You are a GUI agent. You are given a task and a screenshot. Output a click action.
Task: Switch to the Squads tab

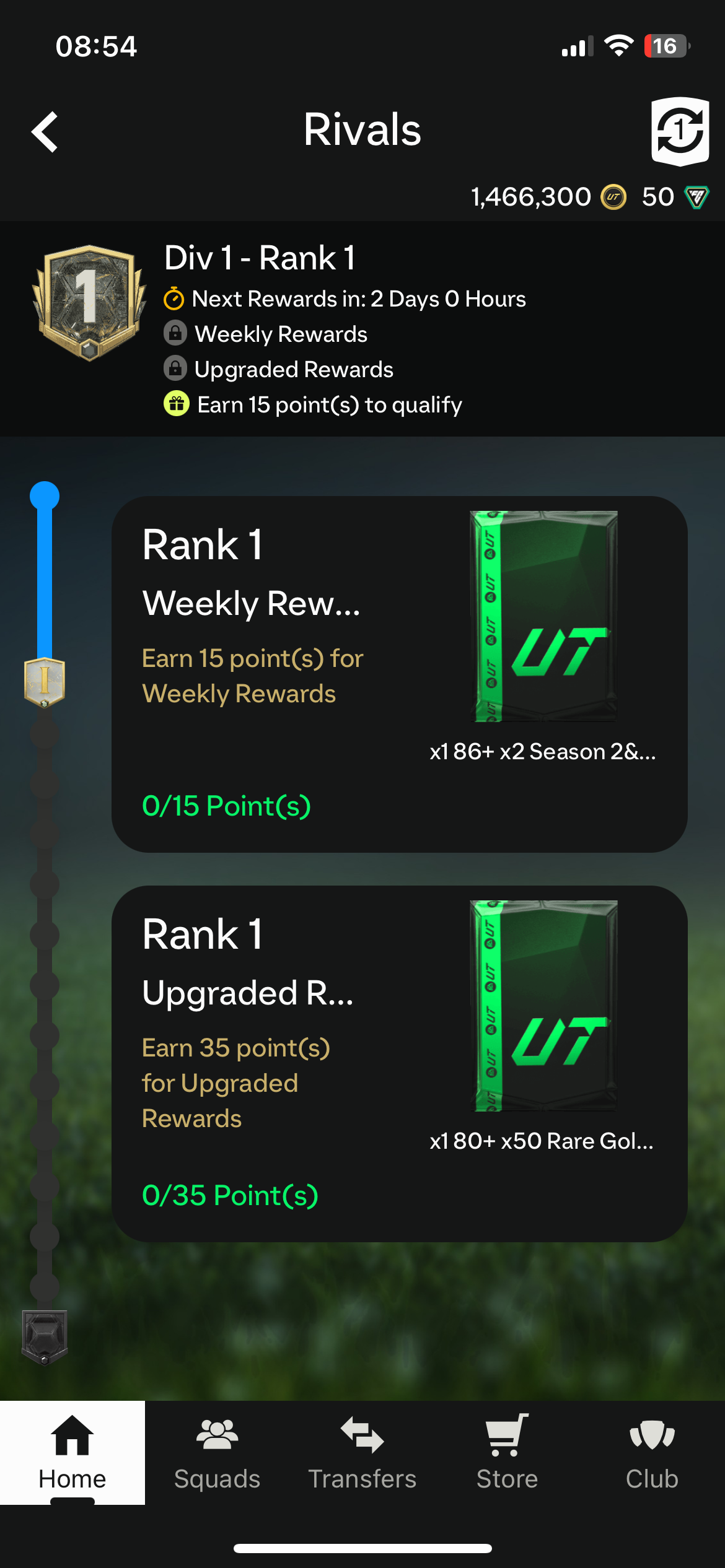click(x=217, y=1452)
